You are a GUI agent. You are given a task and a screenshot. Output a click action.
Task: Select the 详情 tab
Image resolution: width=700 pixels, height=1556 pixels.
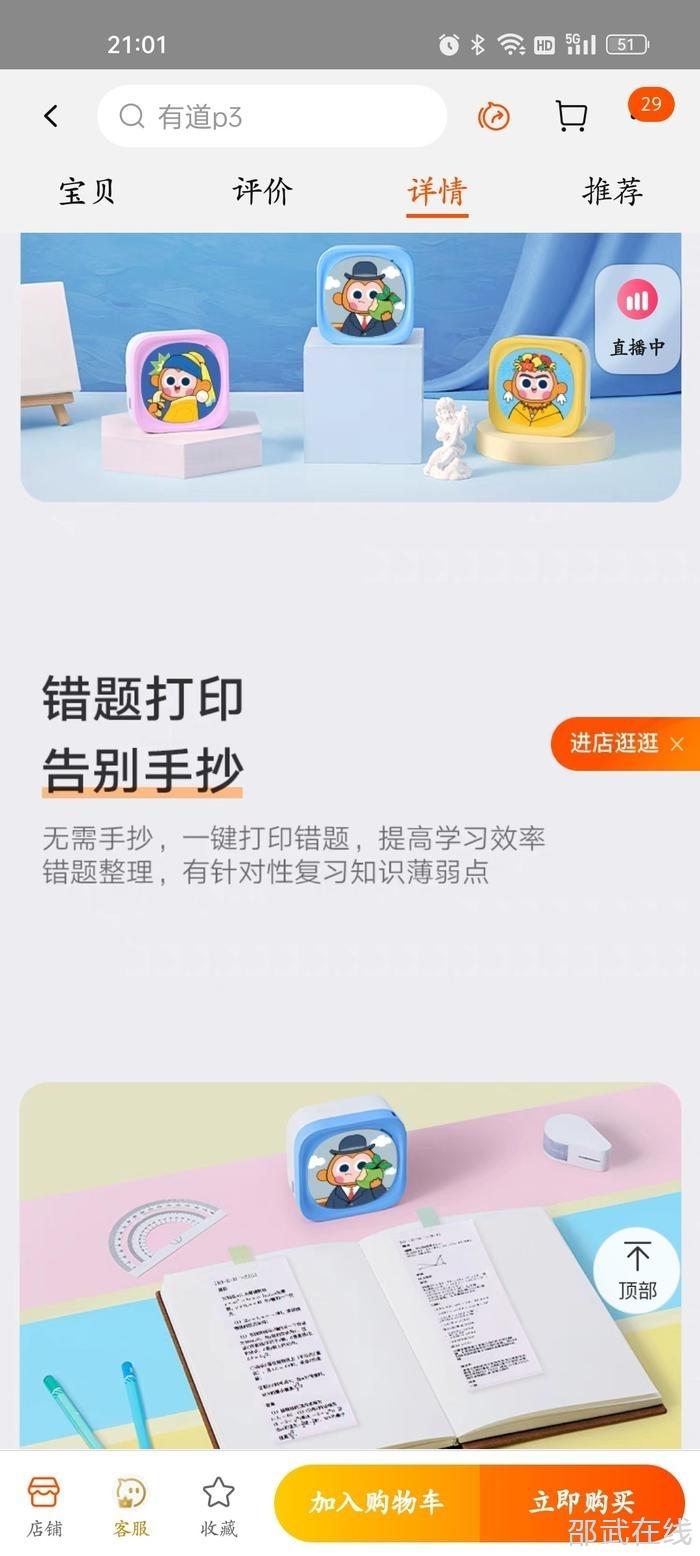(x=437, y=191)
